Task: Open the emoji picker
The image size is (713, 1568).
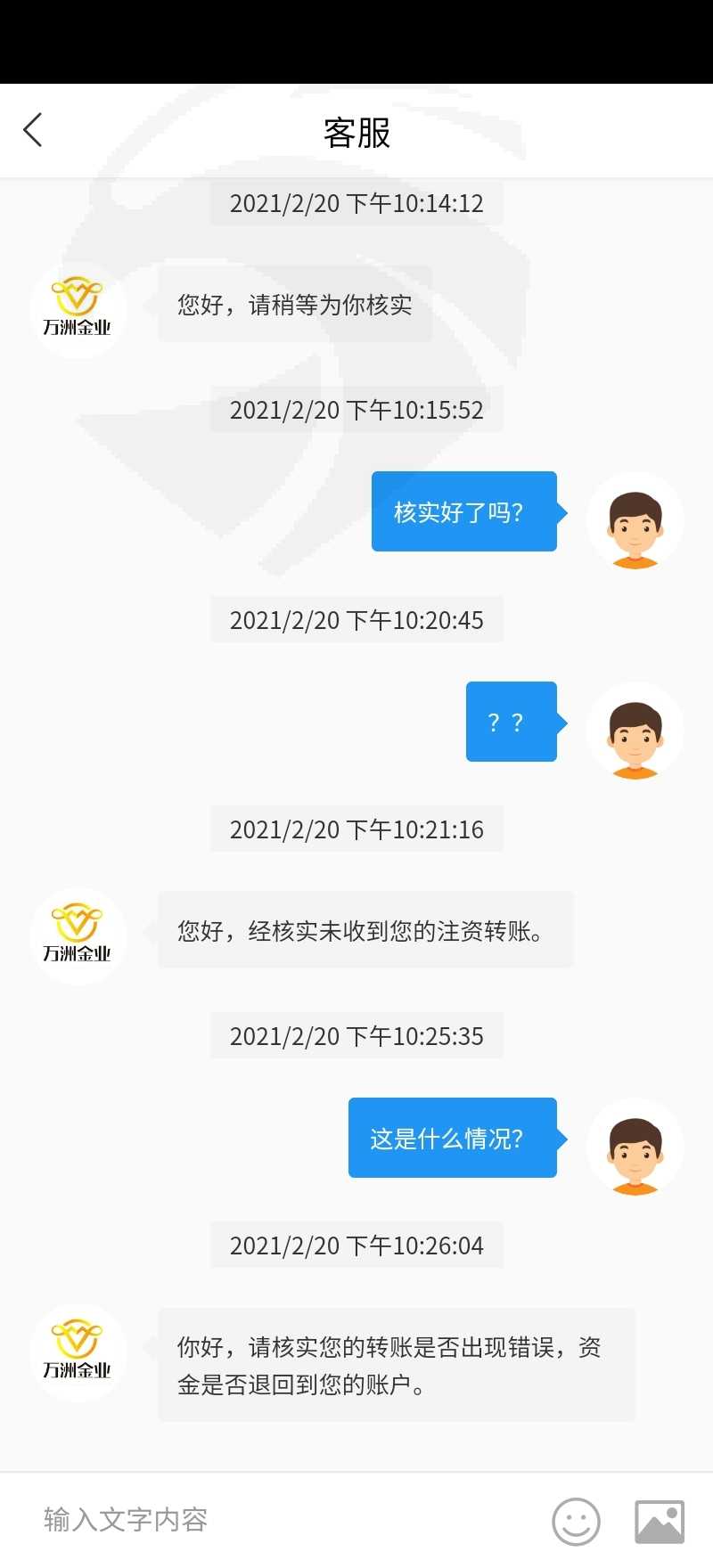Action: [576, 1521]
